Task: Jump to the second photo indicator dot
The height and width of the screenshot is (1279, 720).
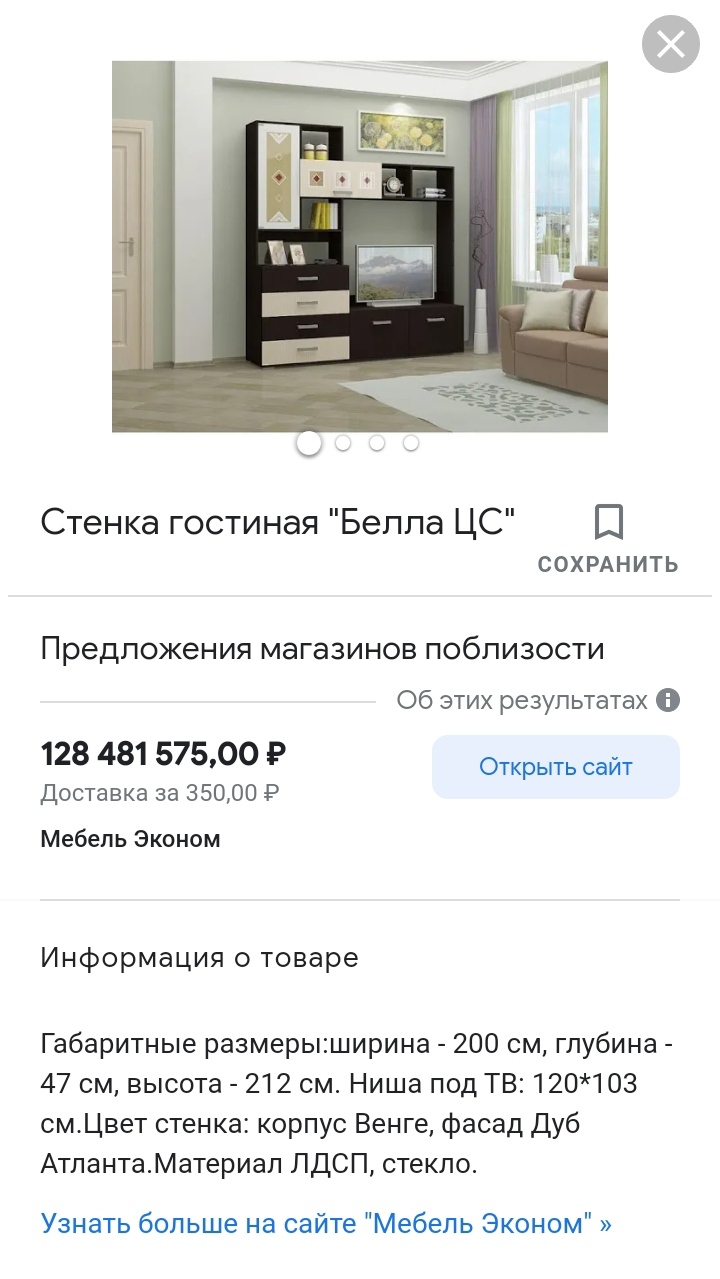Action: [x=343, y=443]
